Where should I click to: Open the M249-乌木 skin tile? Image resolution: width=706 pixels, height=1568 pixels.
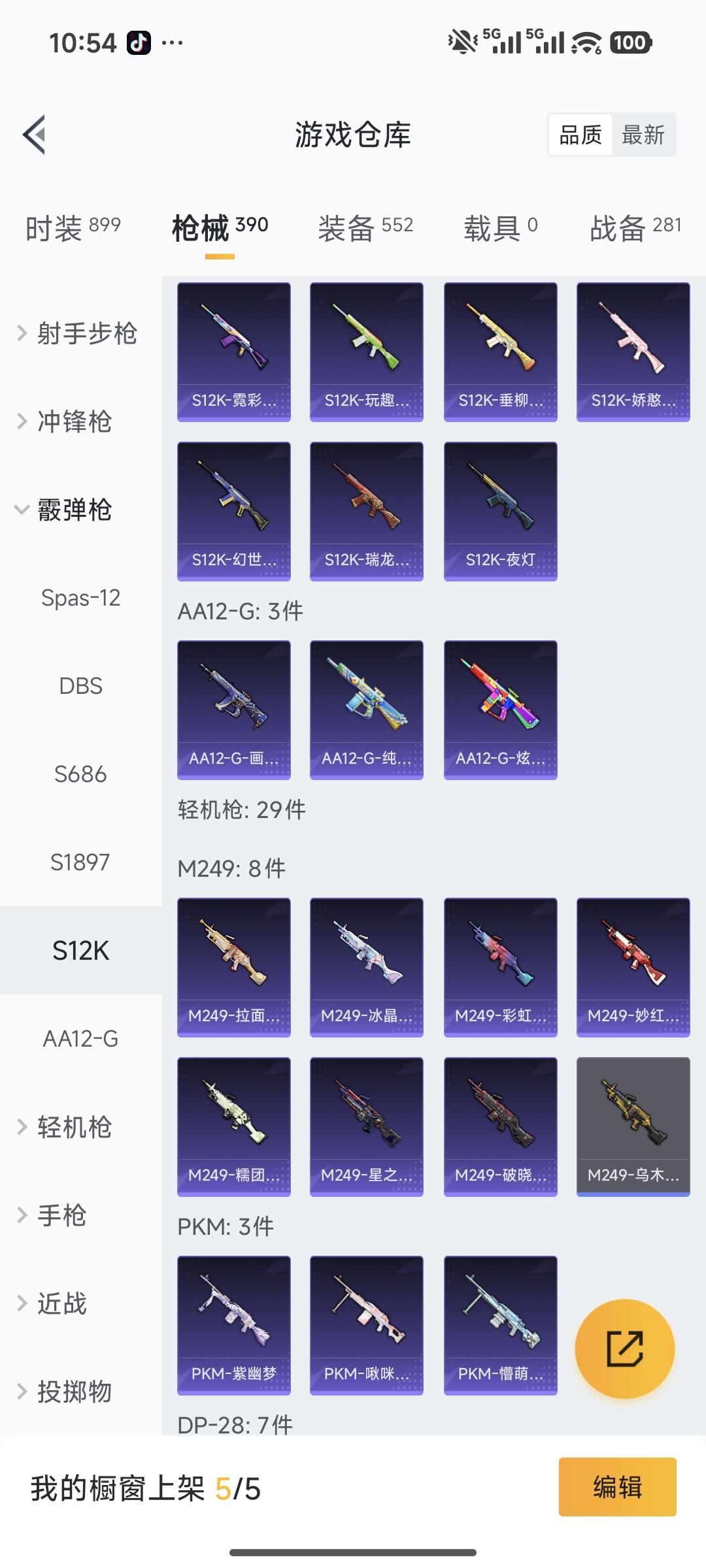[x=633, y=1127]
